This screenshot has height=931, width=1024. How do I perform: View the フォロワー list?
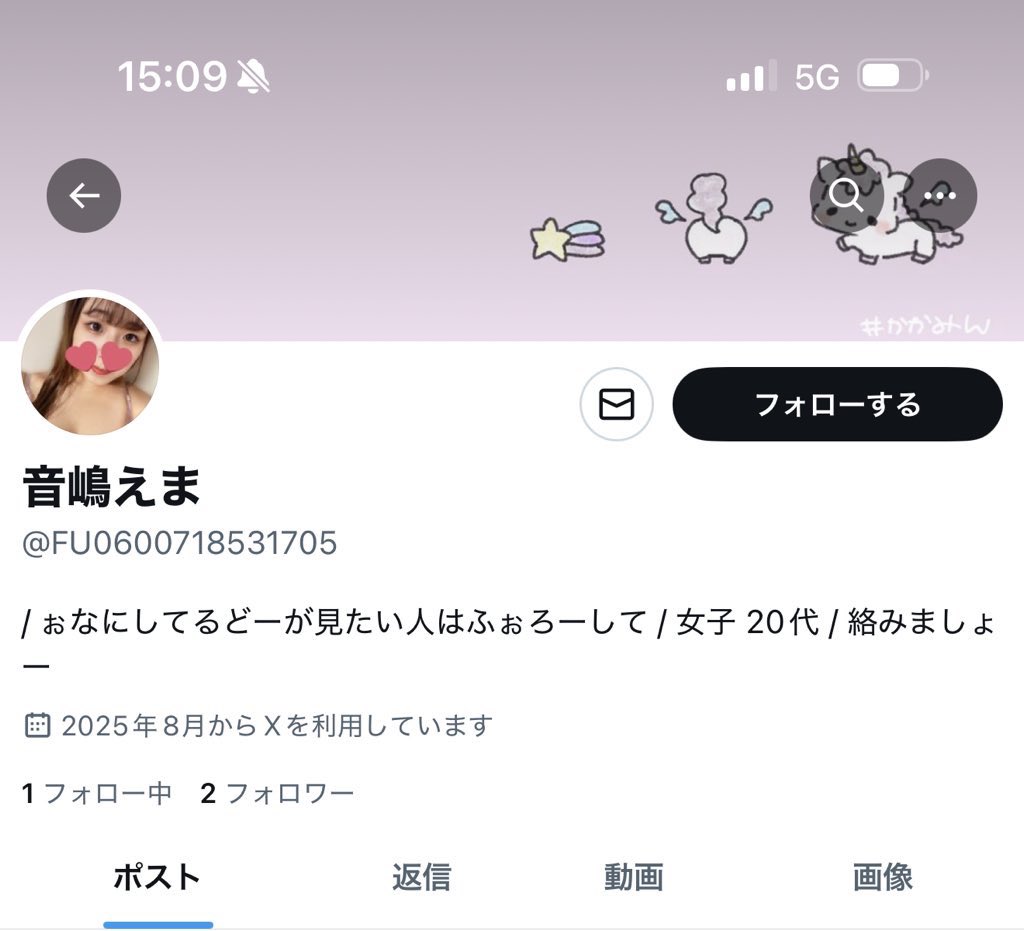click(x=277, y=794)
